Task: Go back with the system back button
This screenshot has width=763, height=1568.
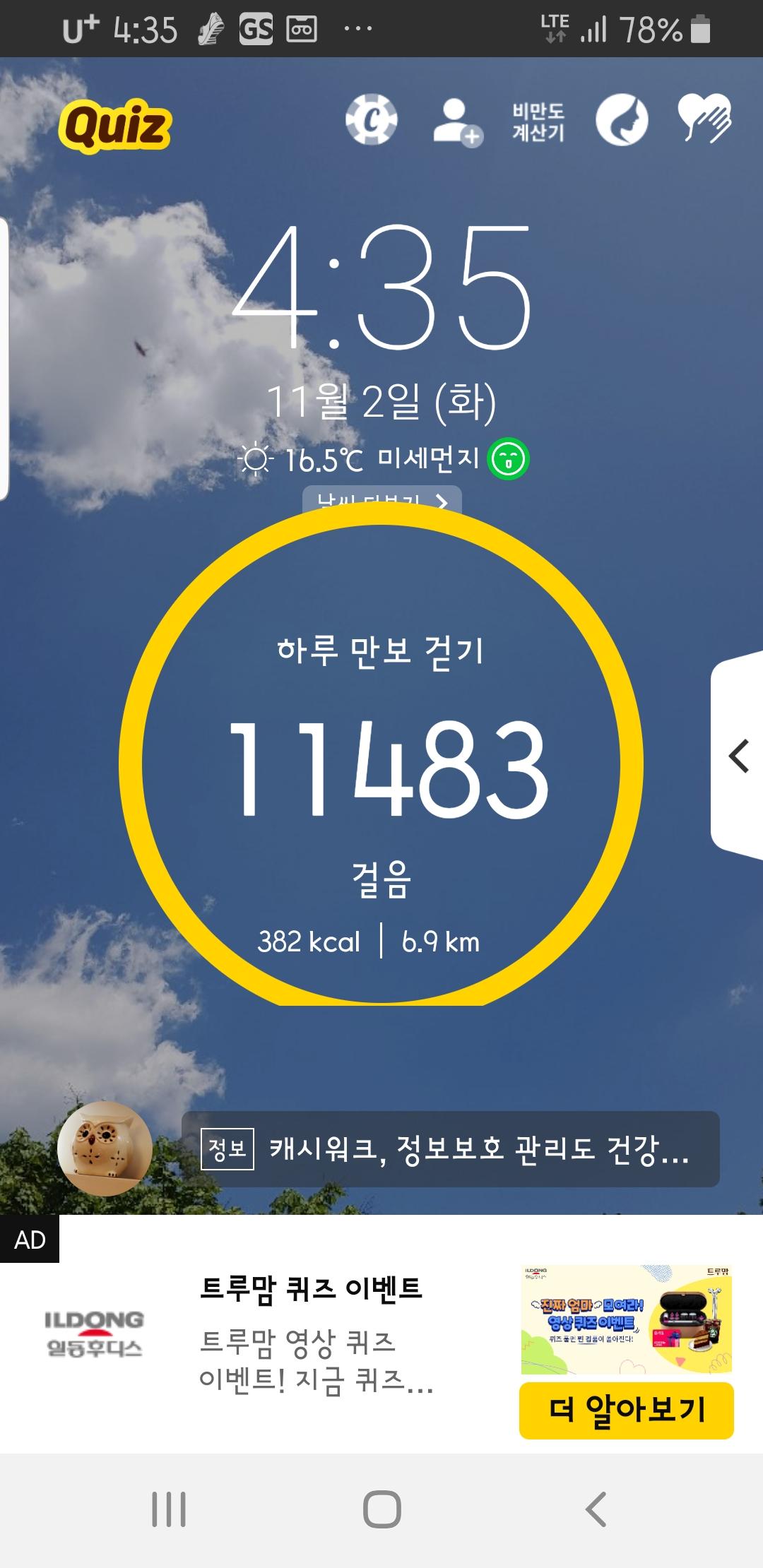Action: [x=596, y=1509]
